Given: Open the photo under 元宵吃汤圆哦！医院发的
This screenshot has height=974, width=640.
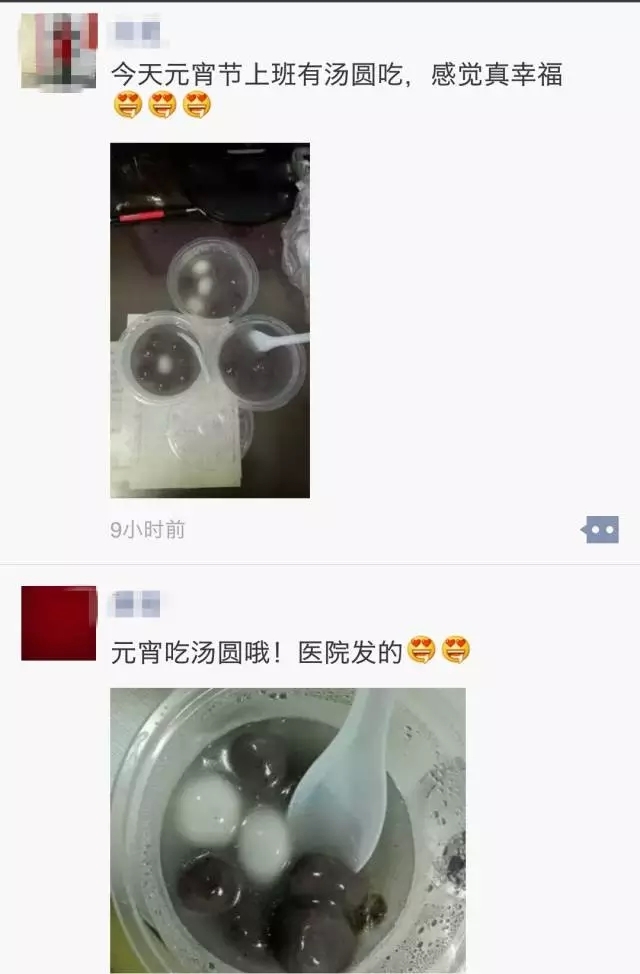Looking at the screenshot, I should click(x=287, y=830).
